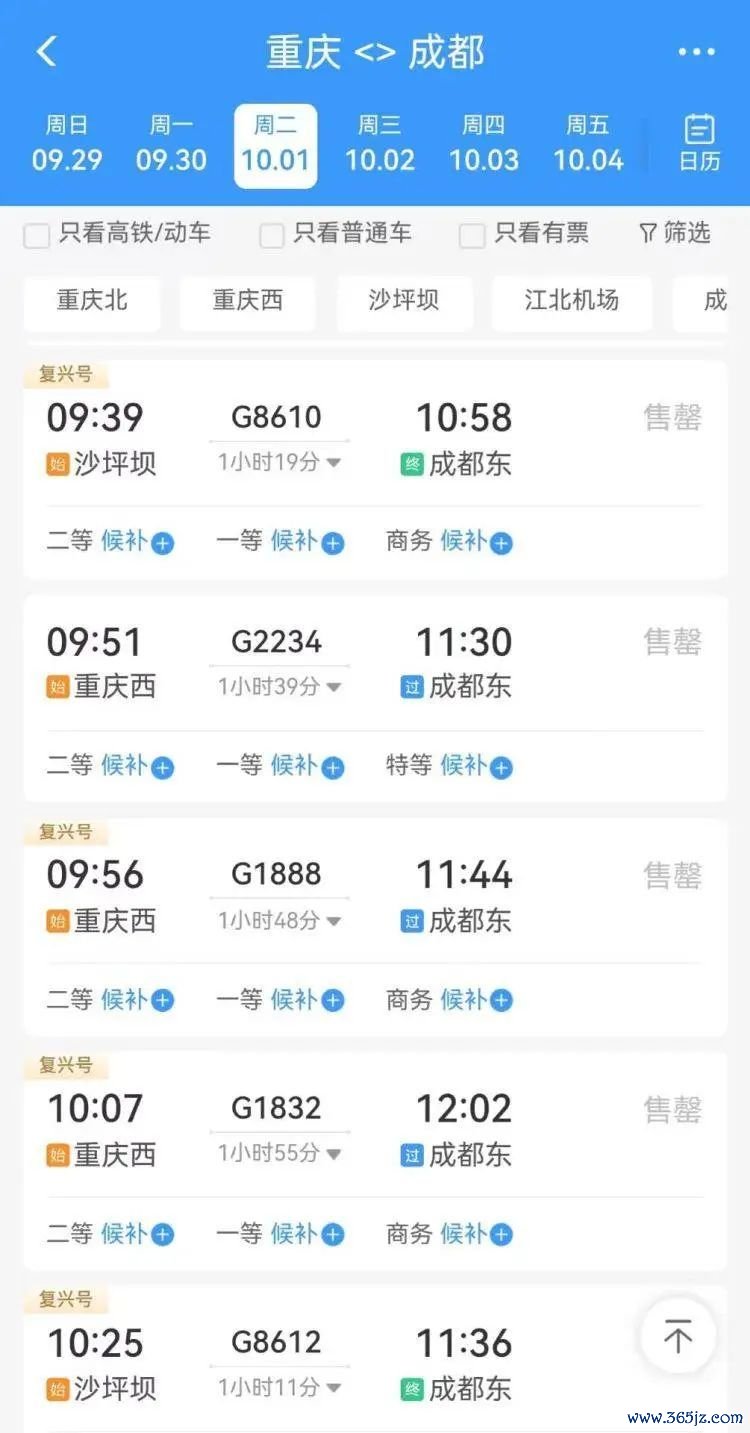Image resolution: width=750 pixels, height=1433 pixels.
Task: Go back using the top-left arrow
Action: point(46,51)
